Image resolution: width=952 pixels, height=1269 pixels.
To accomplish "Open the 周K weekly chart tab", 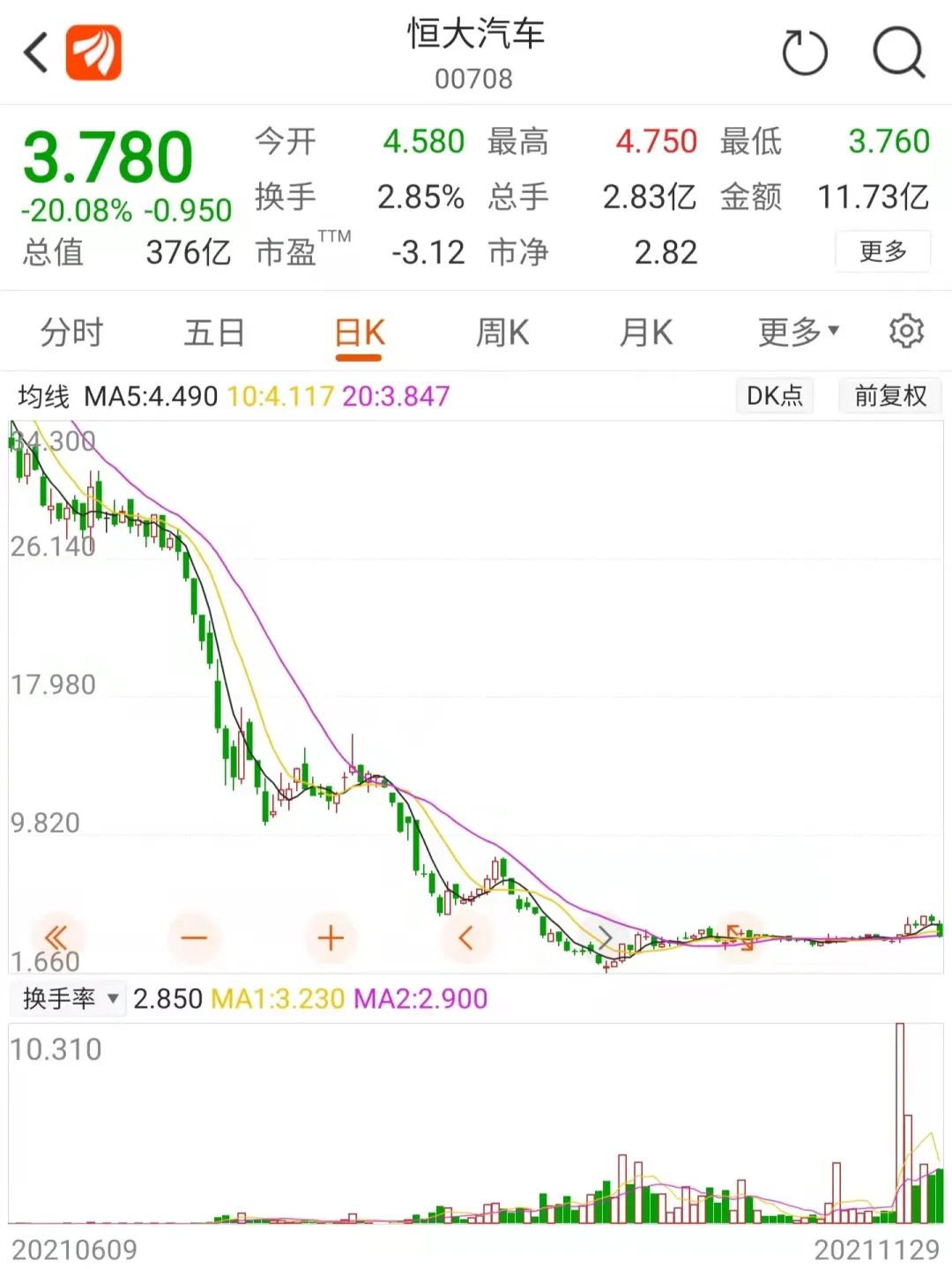I will pos(502,332).
